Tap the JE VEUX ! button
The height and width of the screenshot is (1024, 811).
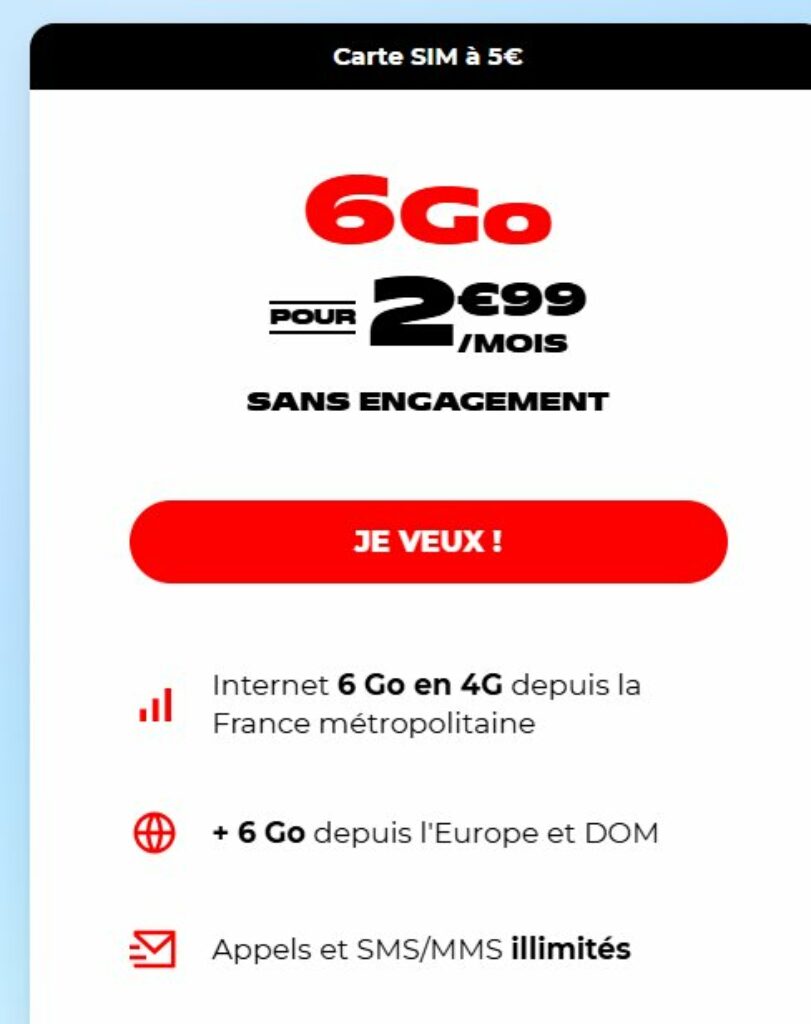[428, 542]
